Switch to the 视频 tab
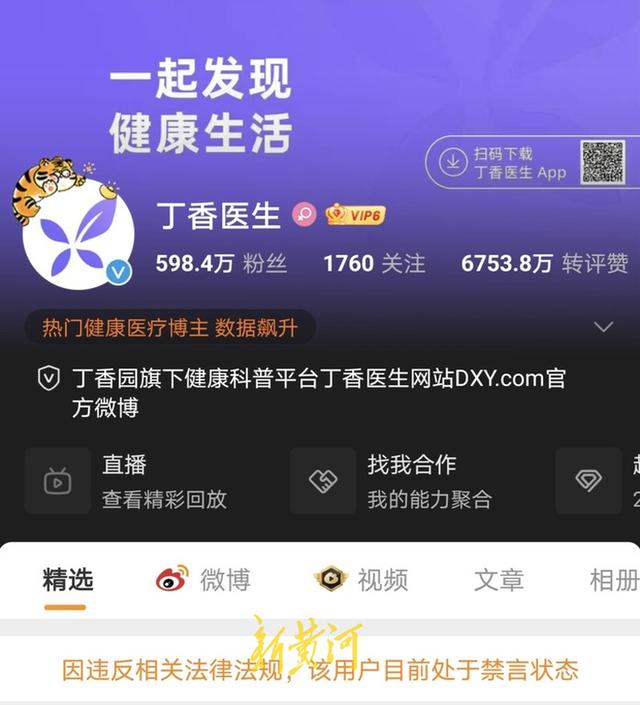Viewport: 640px width, 705px height. click(361, 579)
